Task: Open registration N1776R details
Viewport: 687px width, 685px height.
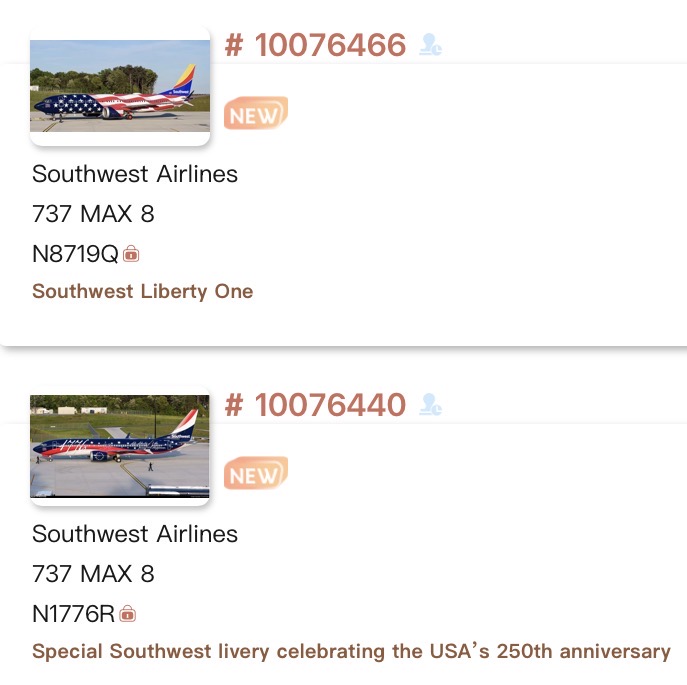Action: [x=73, y=614]
